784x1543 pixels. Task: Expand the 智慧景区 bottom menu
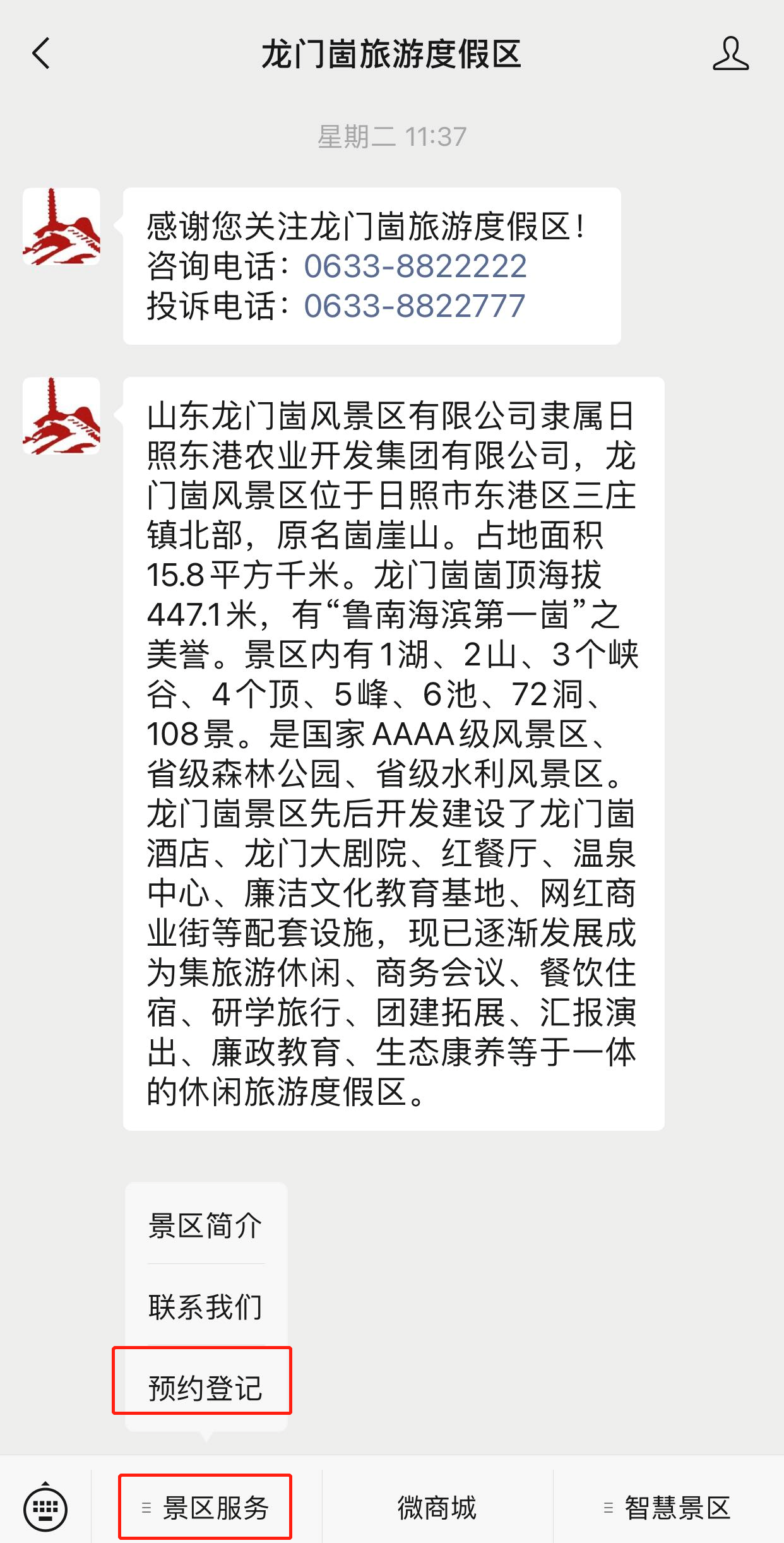(x=668, y=1508)
